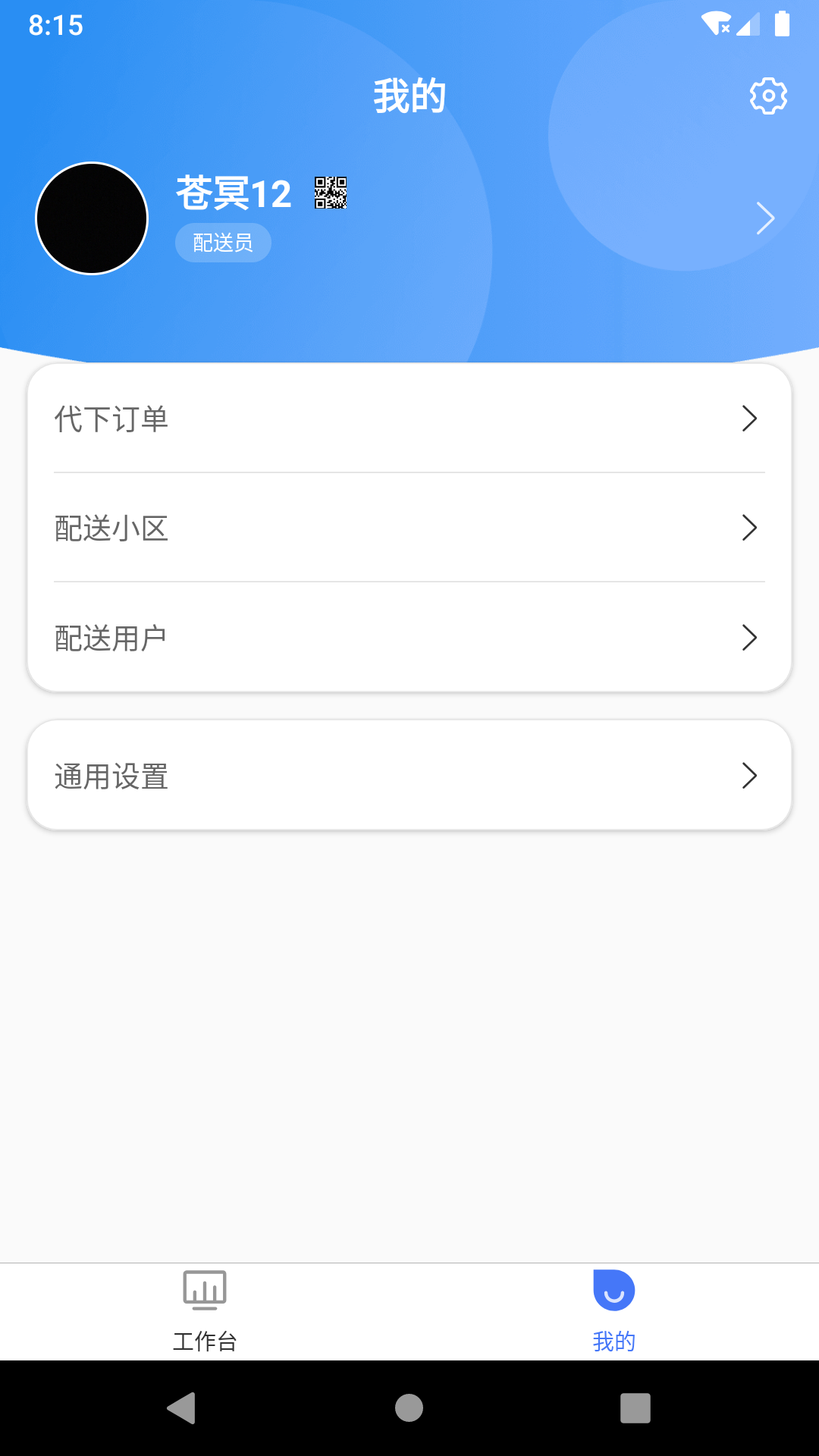Tap the system back button
Viewport: 819px width, 1456px height.
coord(182,1408)
